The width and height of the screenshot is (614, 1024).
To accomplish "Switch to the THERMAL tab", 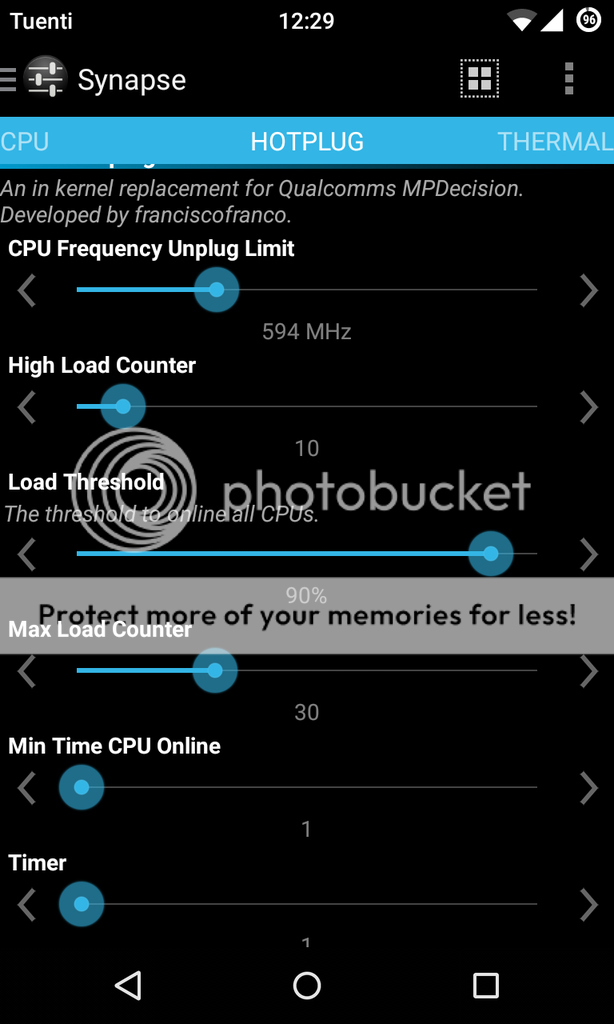I will click(x=555, y=142).
